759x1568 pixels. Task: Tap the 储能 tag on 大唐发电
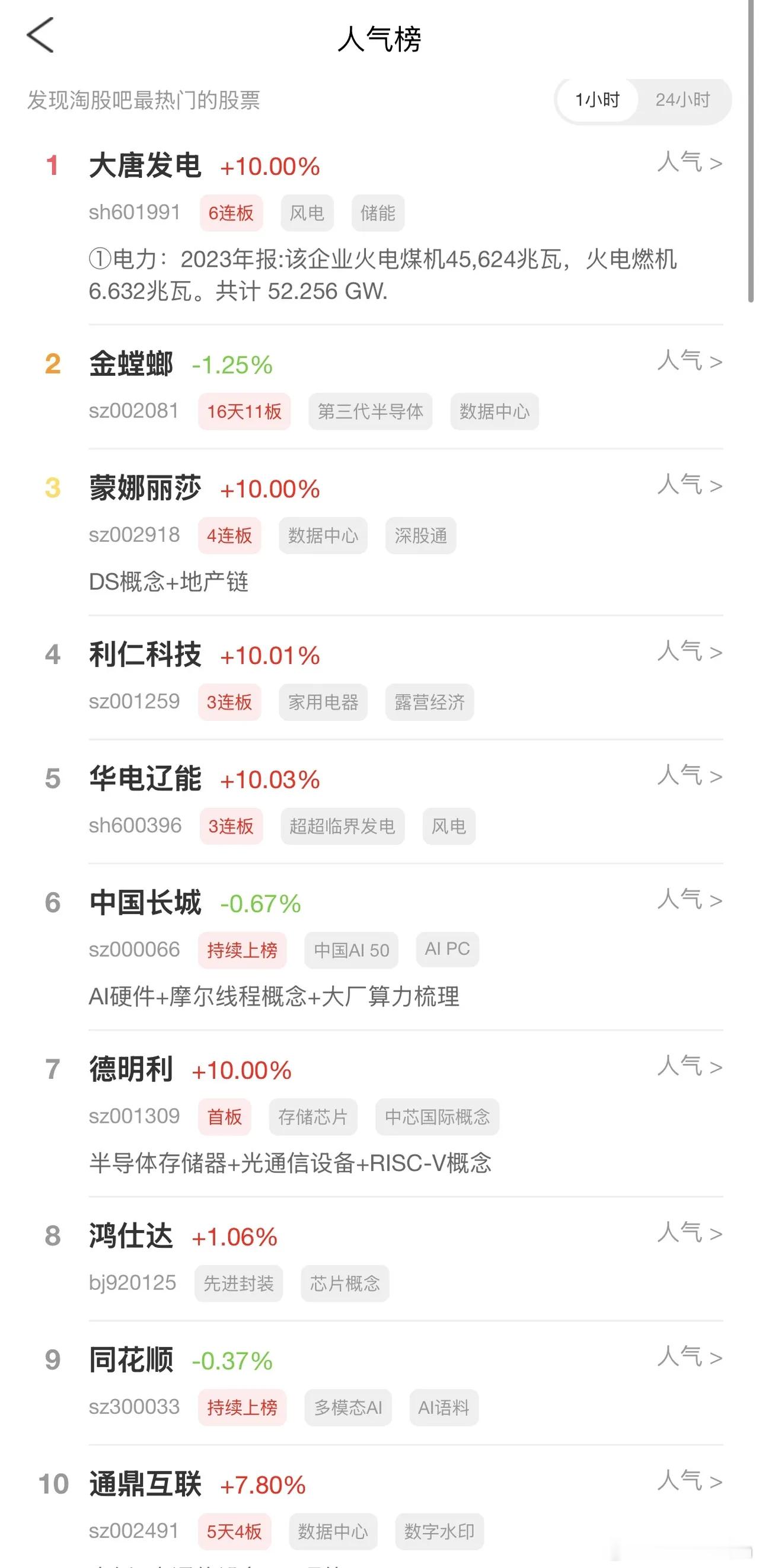tap(377, 213)
